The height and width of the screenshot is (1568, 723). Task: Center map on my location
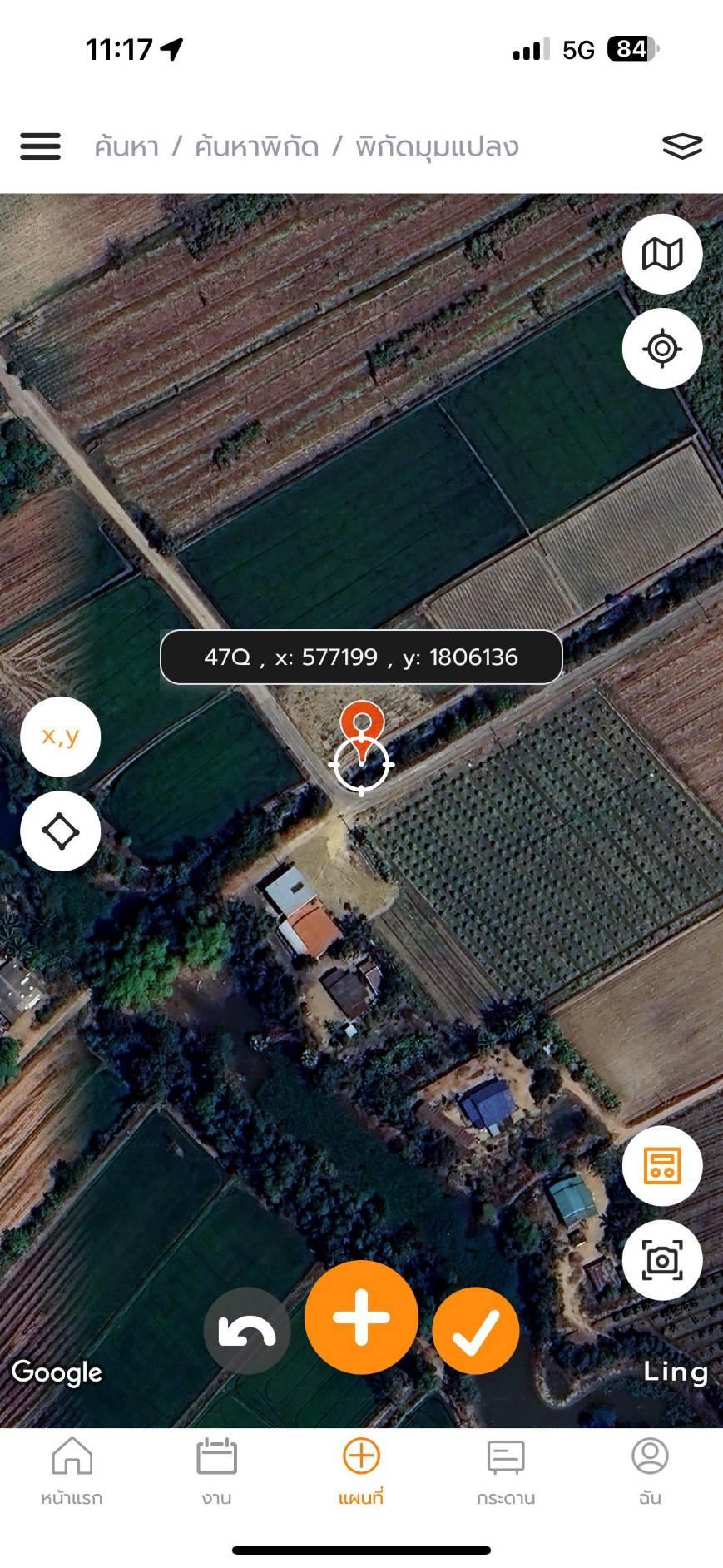(x=662, y=348)
